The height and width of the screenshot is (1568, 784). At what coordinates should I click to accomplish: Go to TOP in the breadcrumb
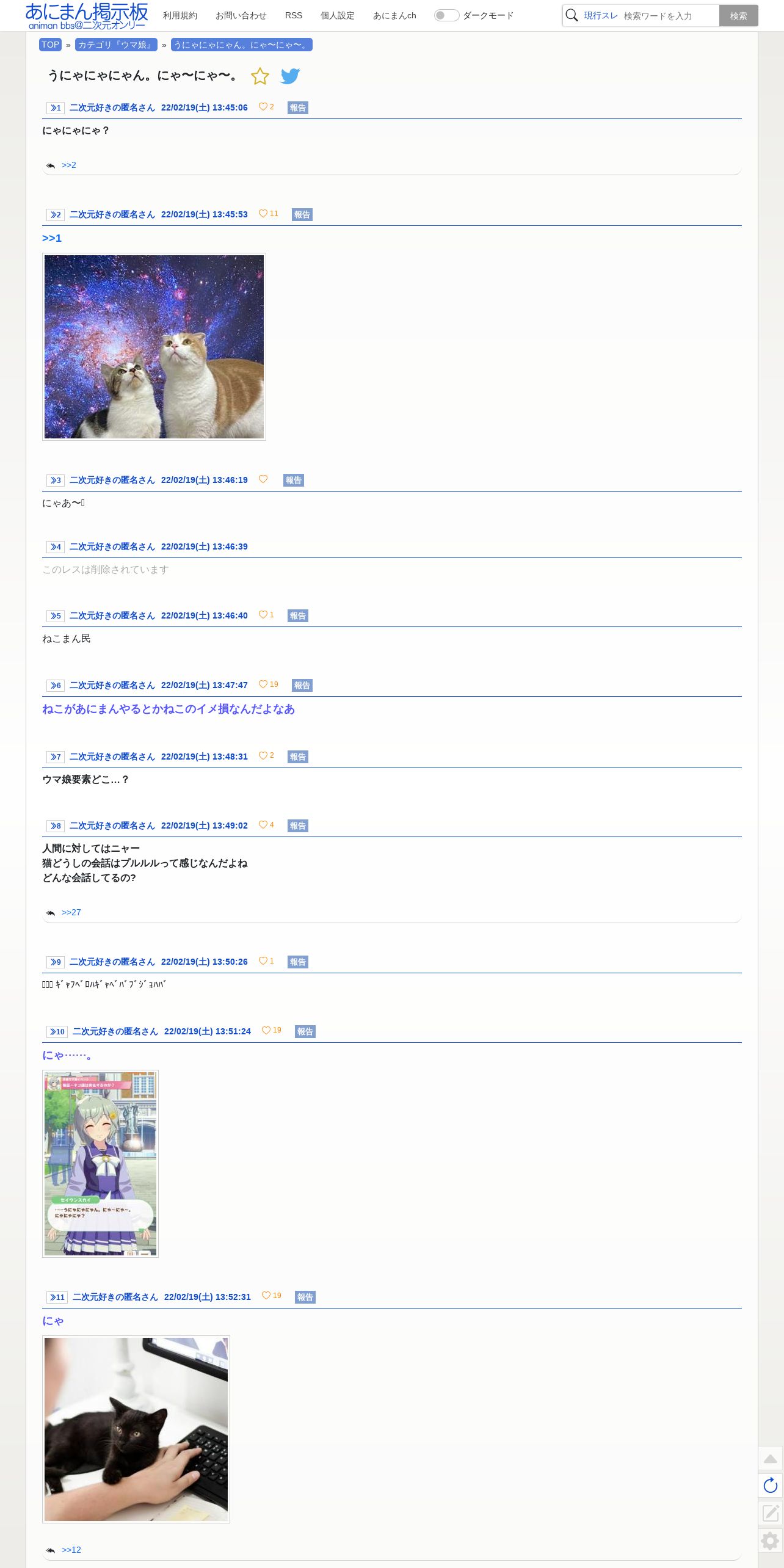pos(50,45)
